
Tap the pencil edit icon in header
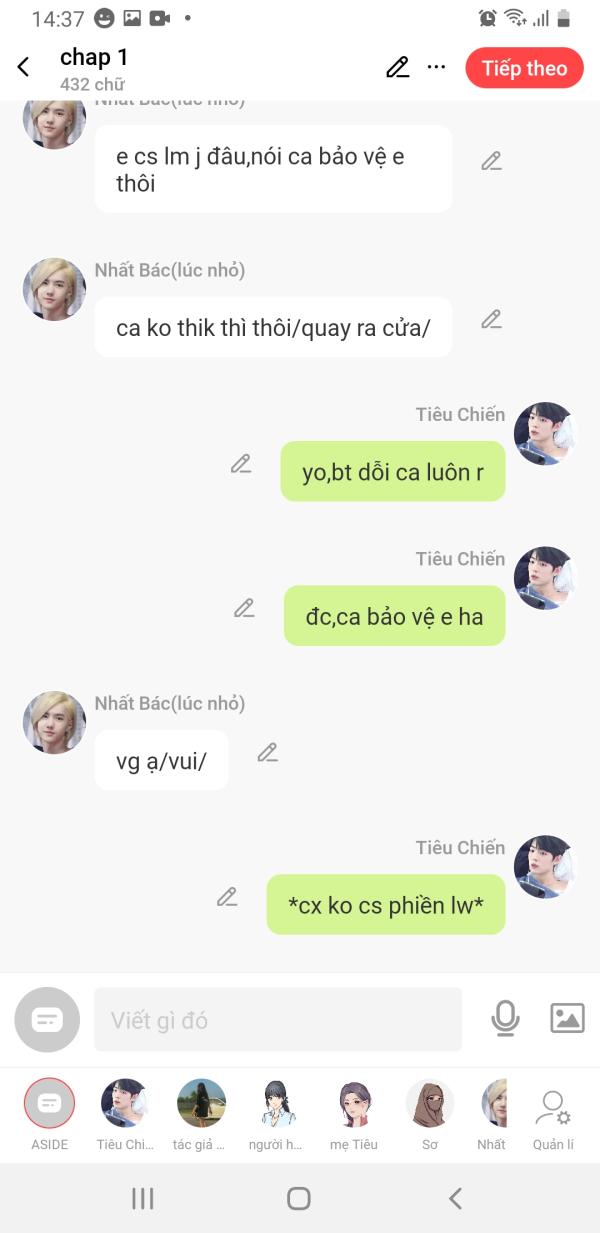pyautogui.click(x=398, y=67)
